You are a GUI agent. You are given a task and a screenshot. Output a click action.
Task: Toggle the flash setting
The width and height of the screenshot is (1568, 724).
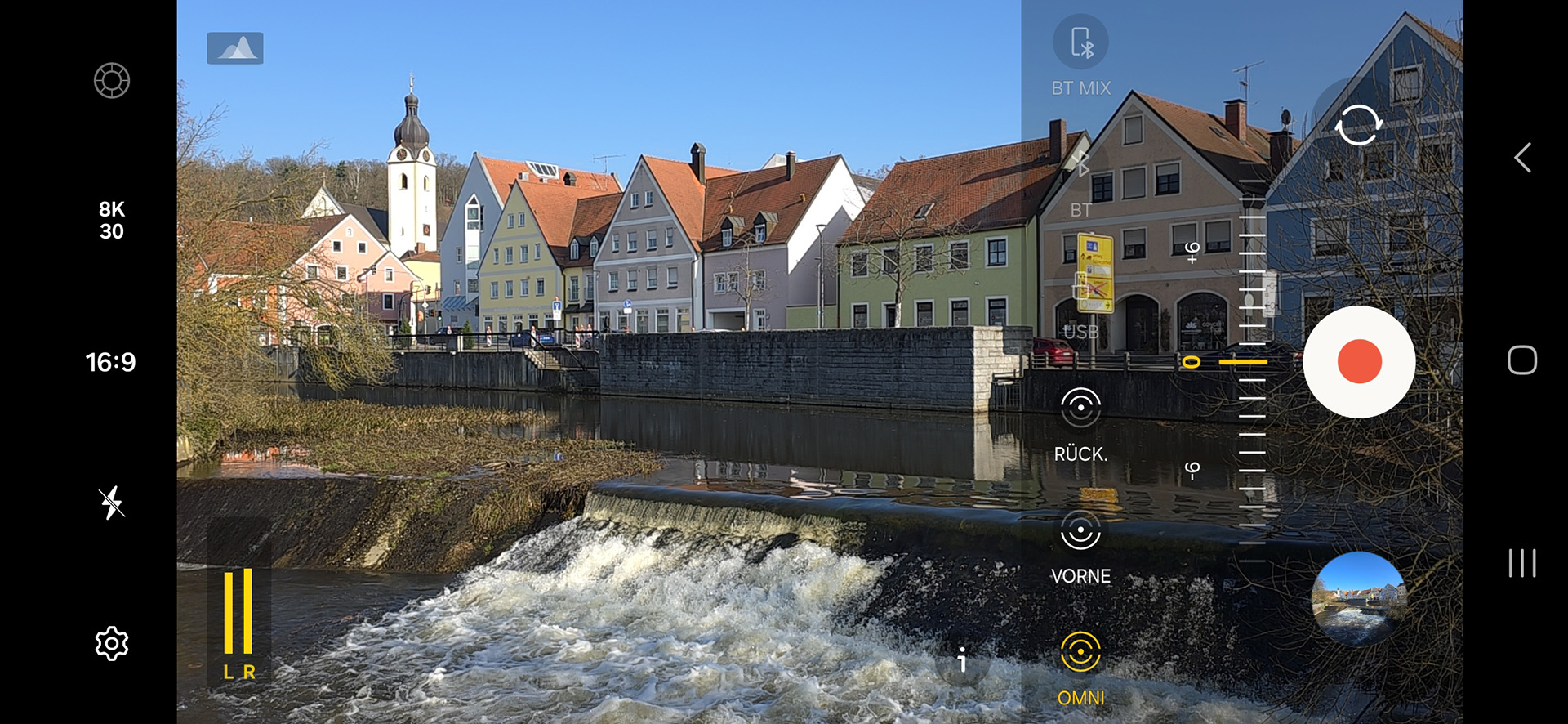coord(112,503)
